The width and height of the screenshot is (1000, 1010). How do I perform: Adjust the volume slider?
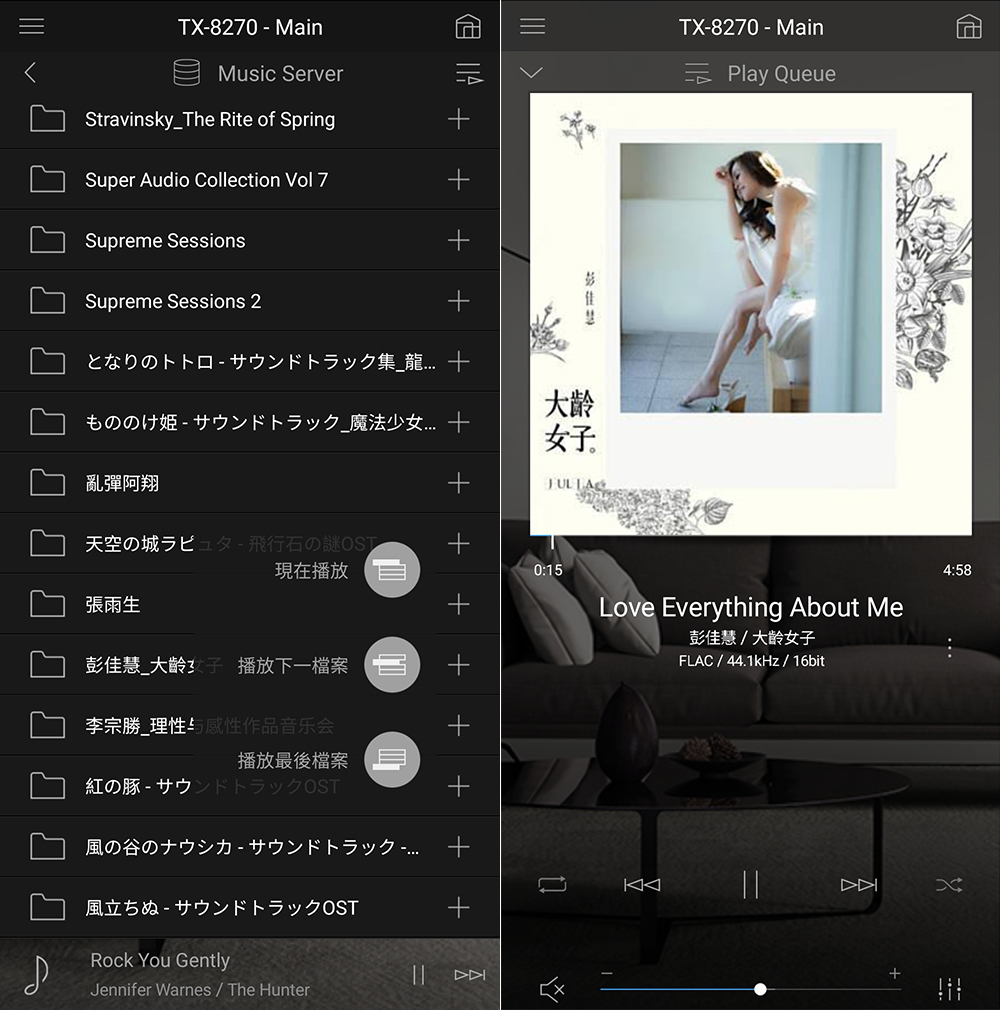pos(760,989)
